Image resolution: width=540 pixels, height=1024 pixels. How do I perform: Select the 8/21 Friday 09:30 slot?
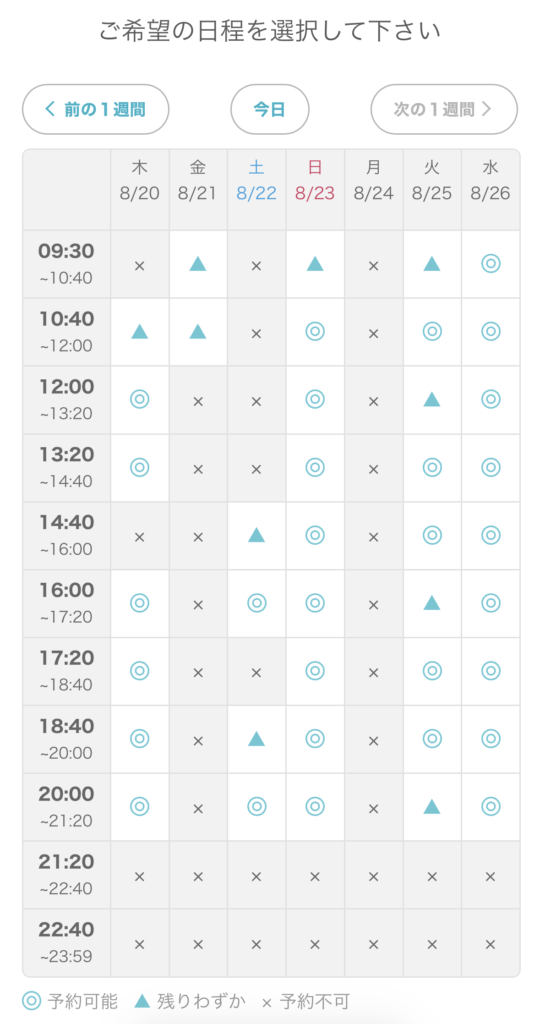coord(198,264)
